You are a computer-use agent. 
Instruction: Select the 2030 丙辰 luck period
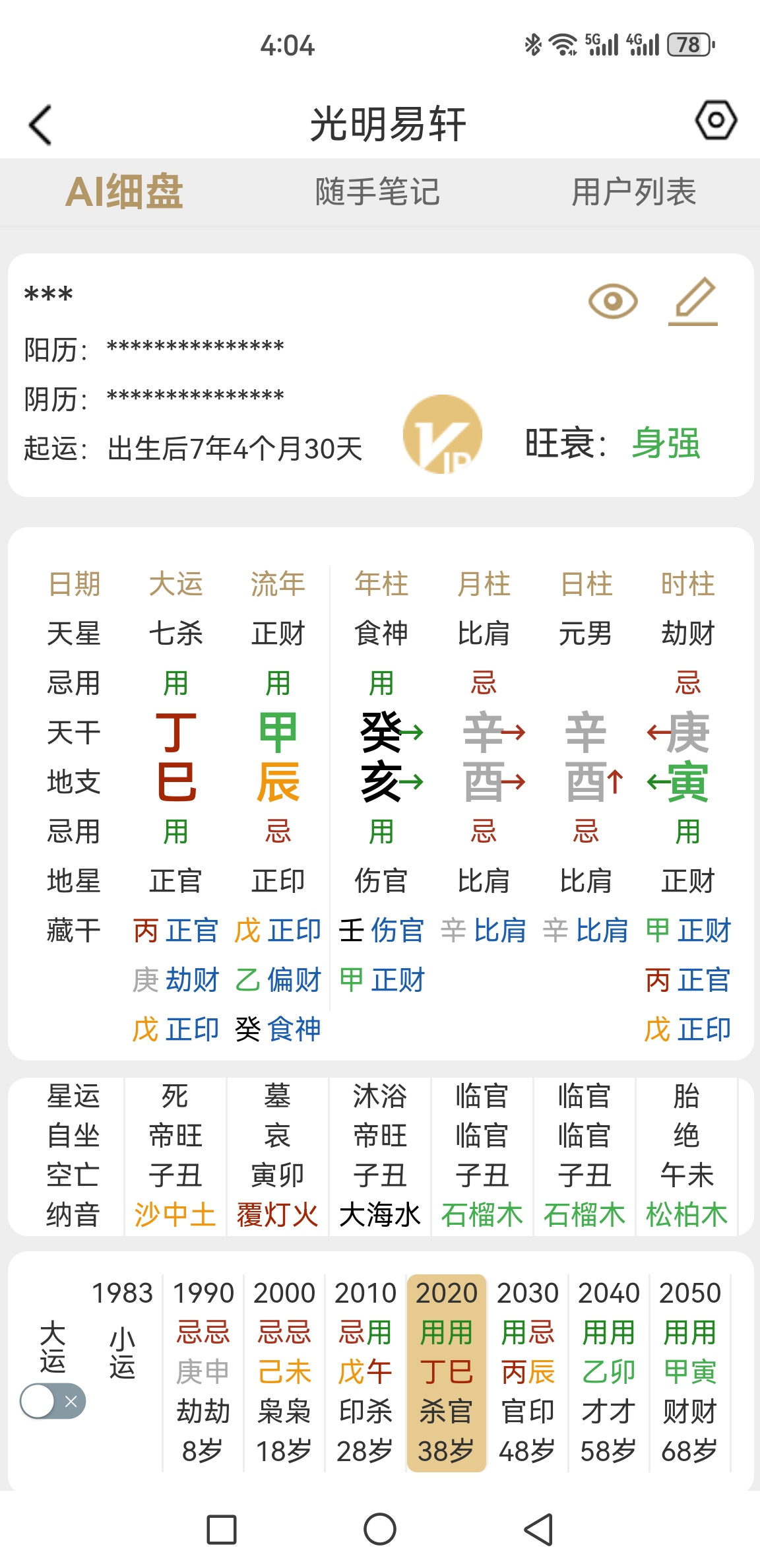528,1373
